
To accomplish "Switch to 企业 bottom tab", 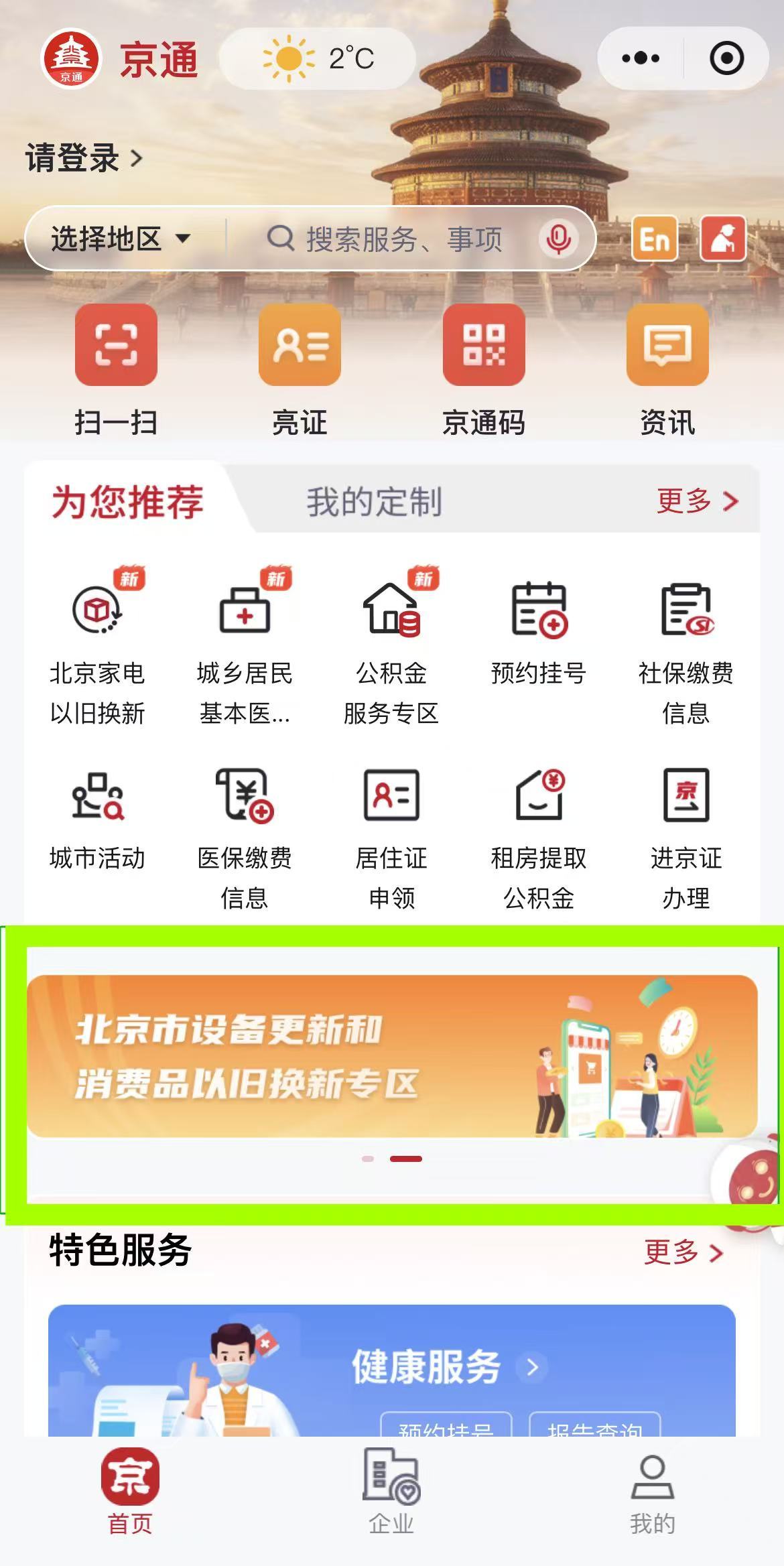I will (391, 1491).
